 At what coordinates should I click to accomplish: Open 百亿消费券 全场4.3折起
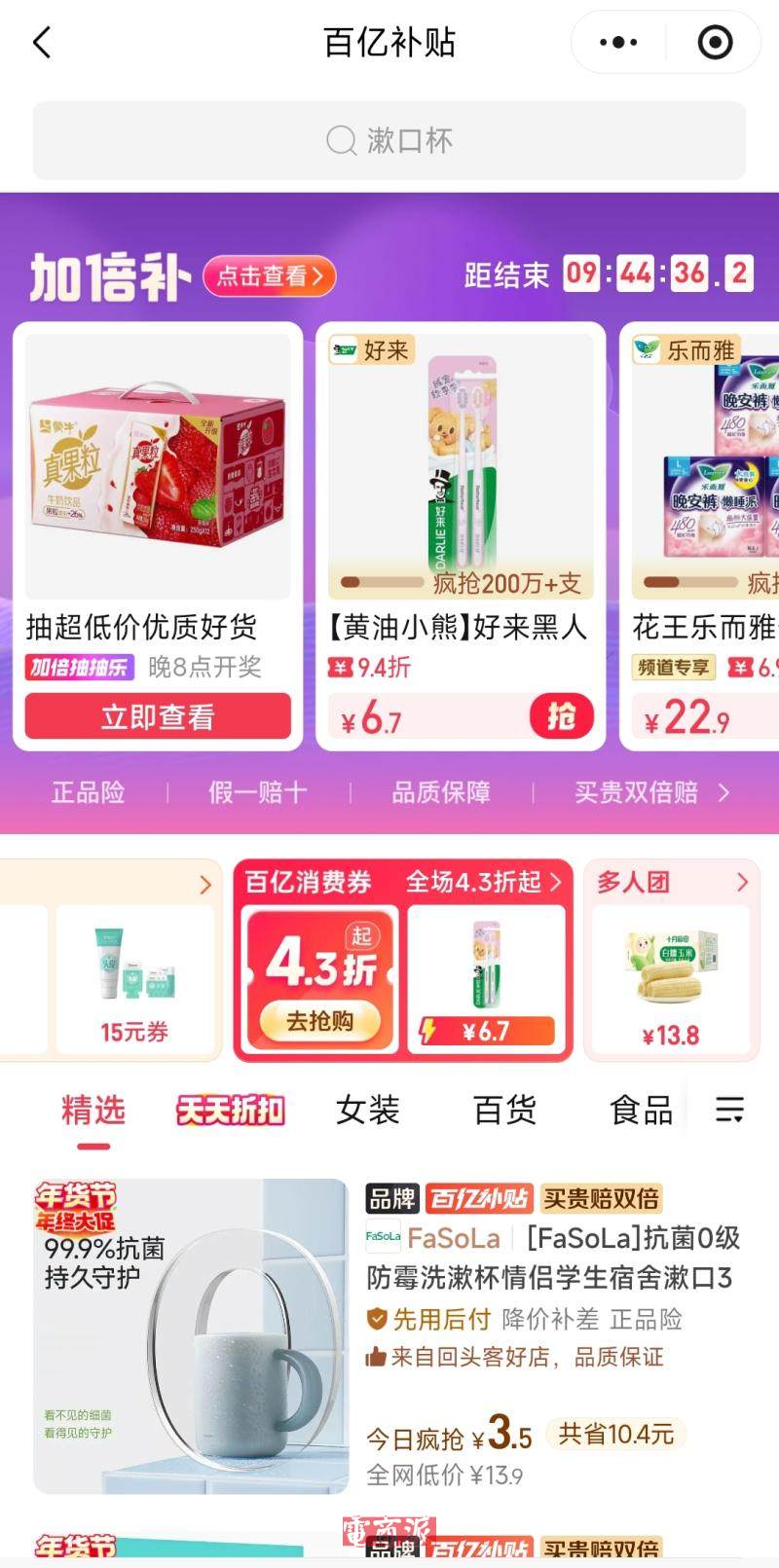click(403, 882)
